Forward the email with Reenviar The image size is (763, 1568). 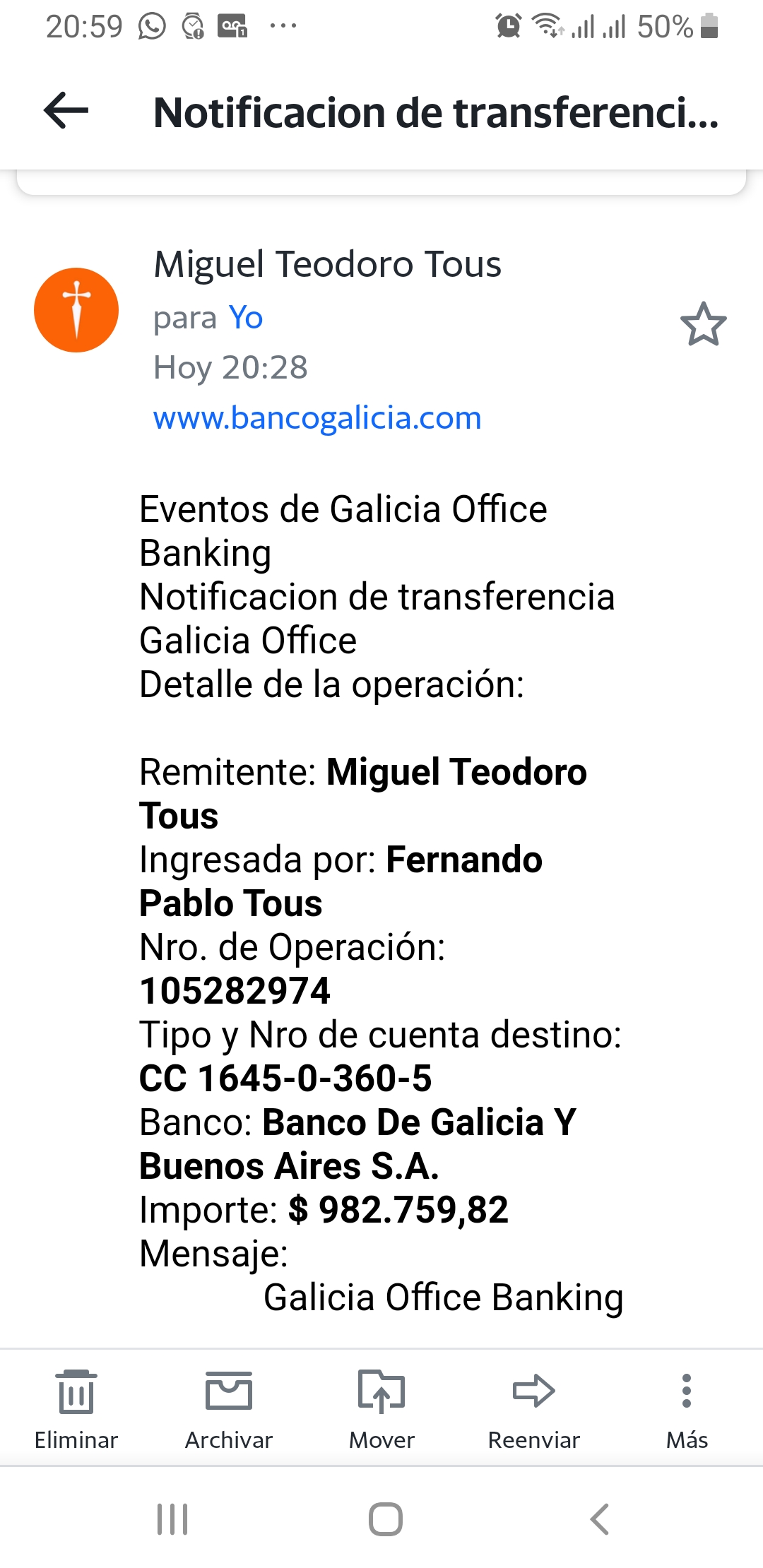point(534,1410)
